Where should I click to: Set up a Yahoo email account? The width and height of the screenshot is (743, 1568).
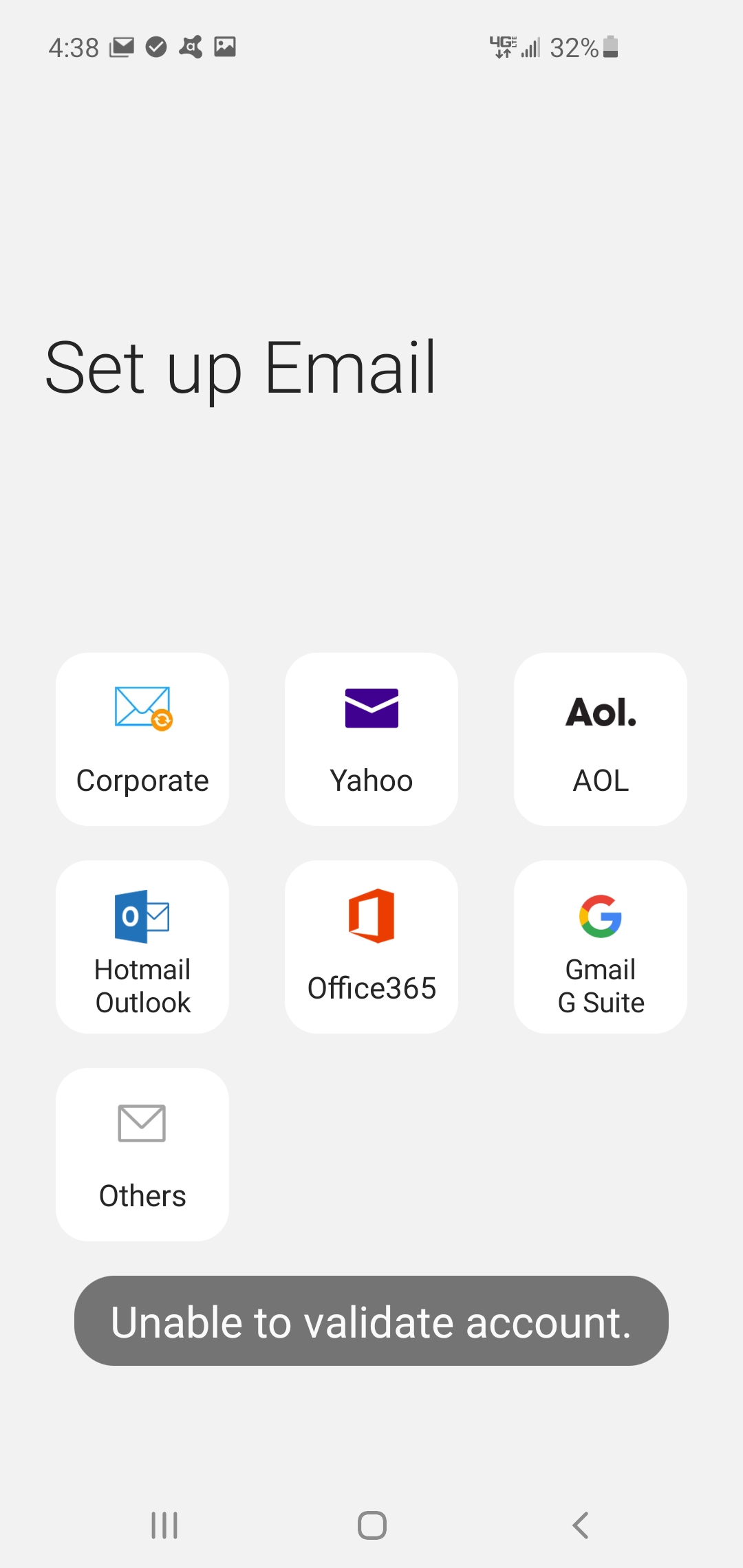point(371,739)
